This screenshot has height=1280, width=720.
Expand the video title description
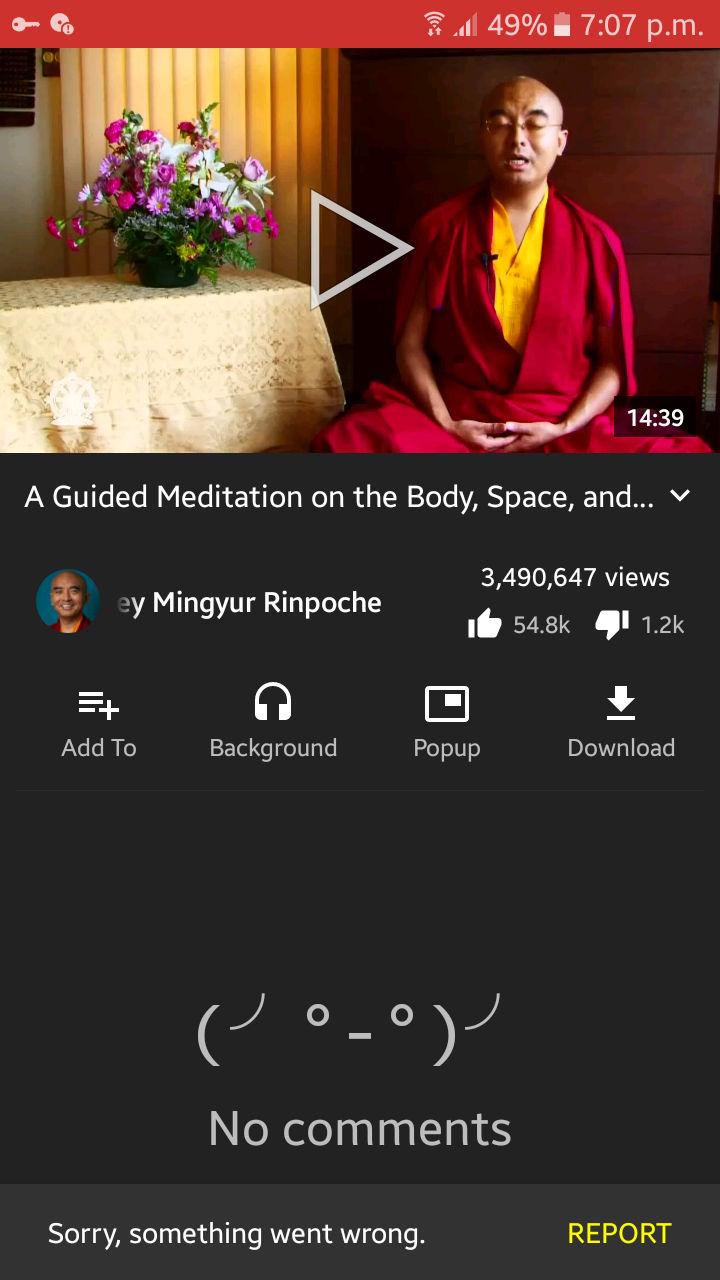point(680,496)
